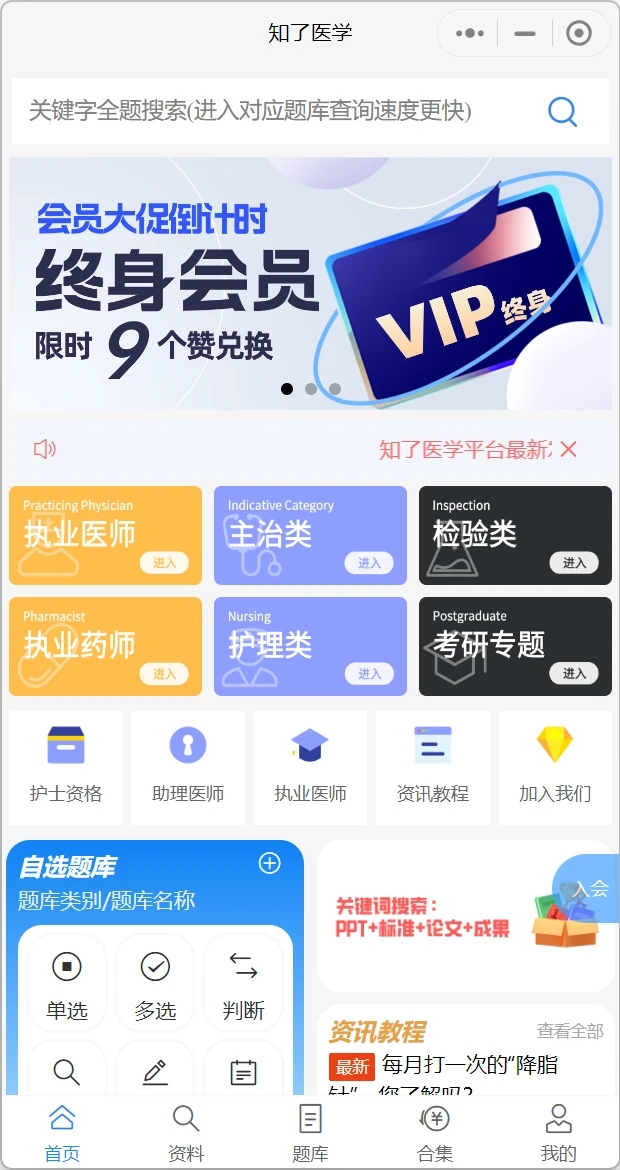Add a custom question bank
This screenshot has width=620, height=1170.
270,863
